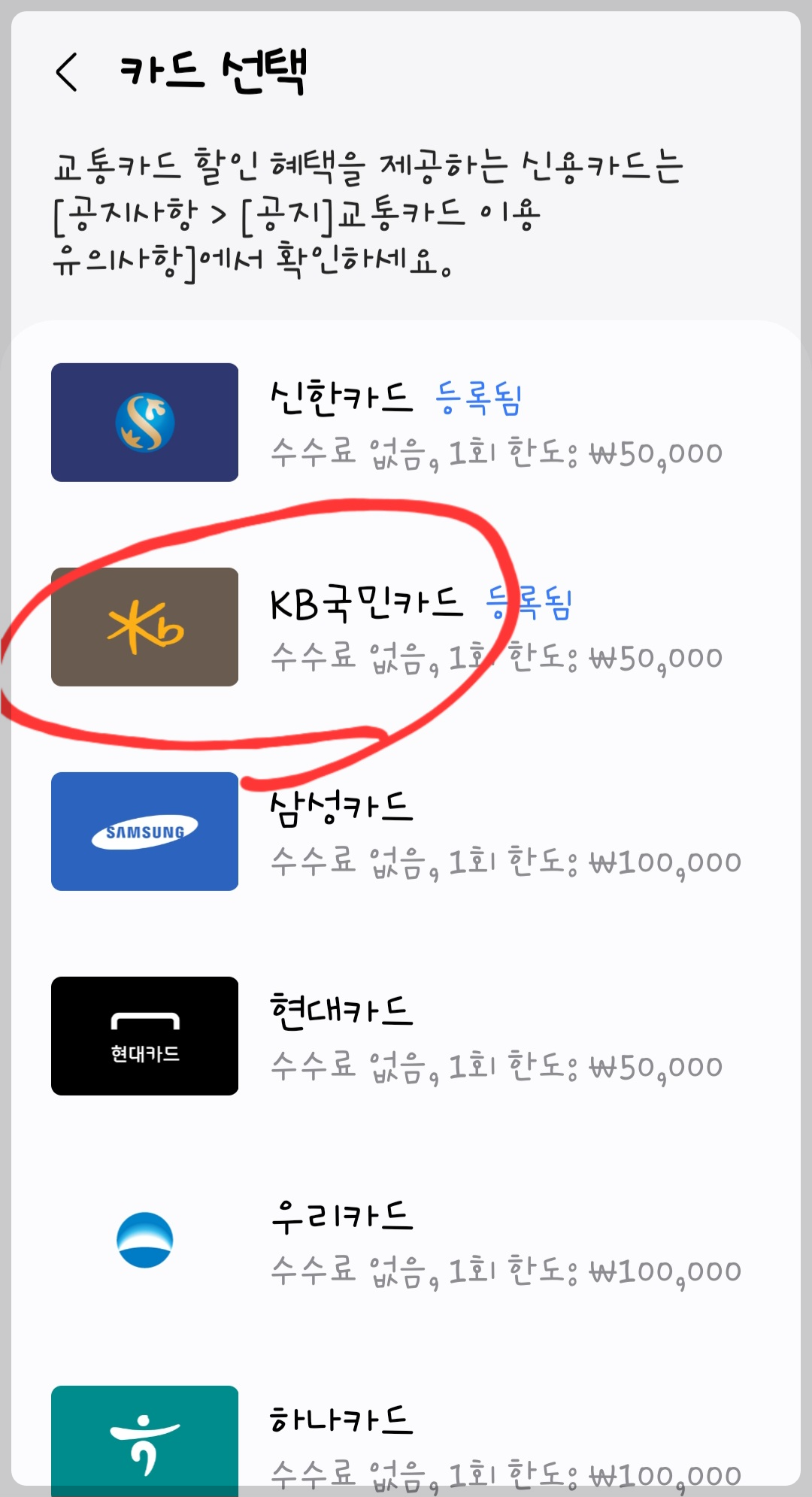Select the KB symbol inside the circled card

(144, 626)
